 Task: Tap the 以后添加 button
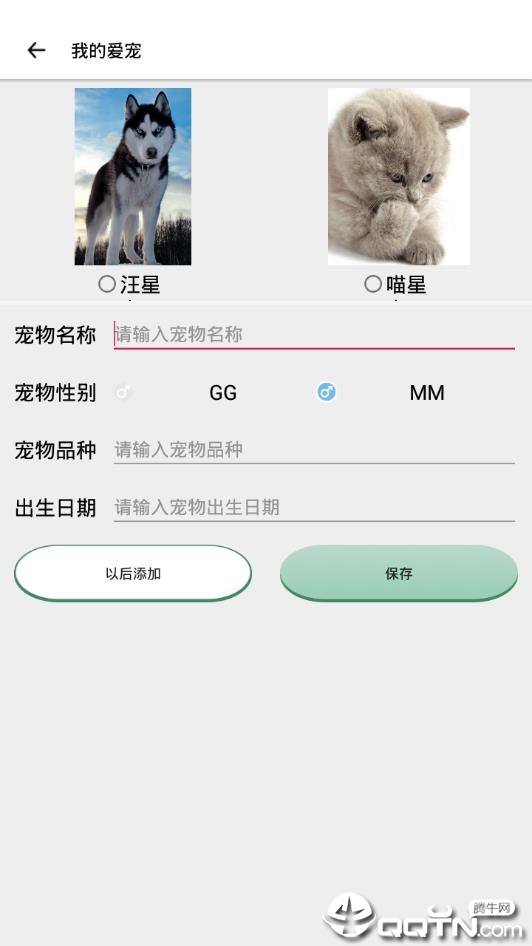133,573
